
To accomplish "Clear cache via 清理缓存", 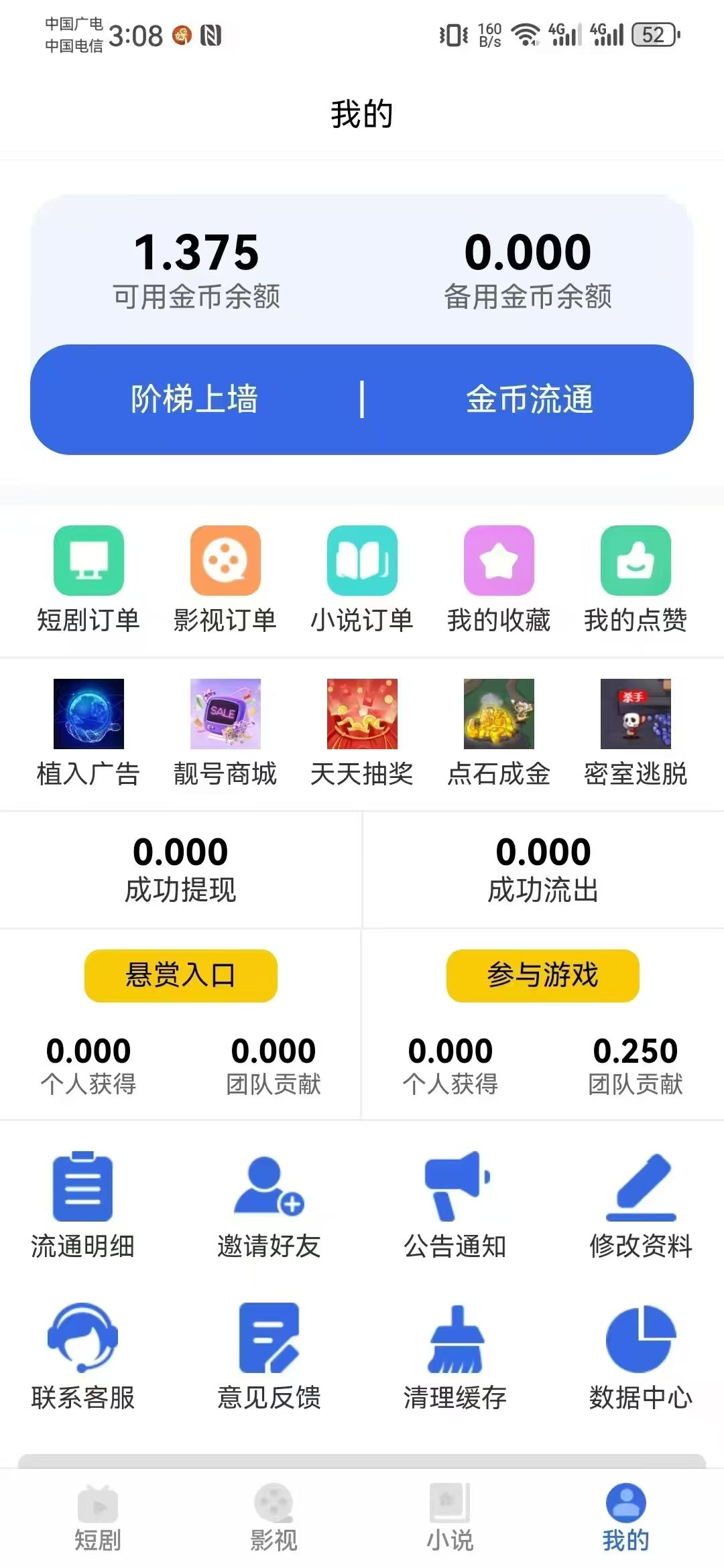I will point(456,1360).
